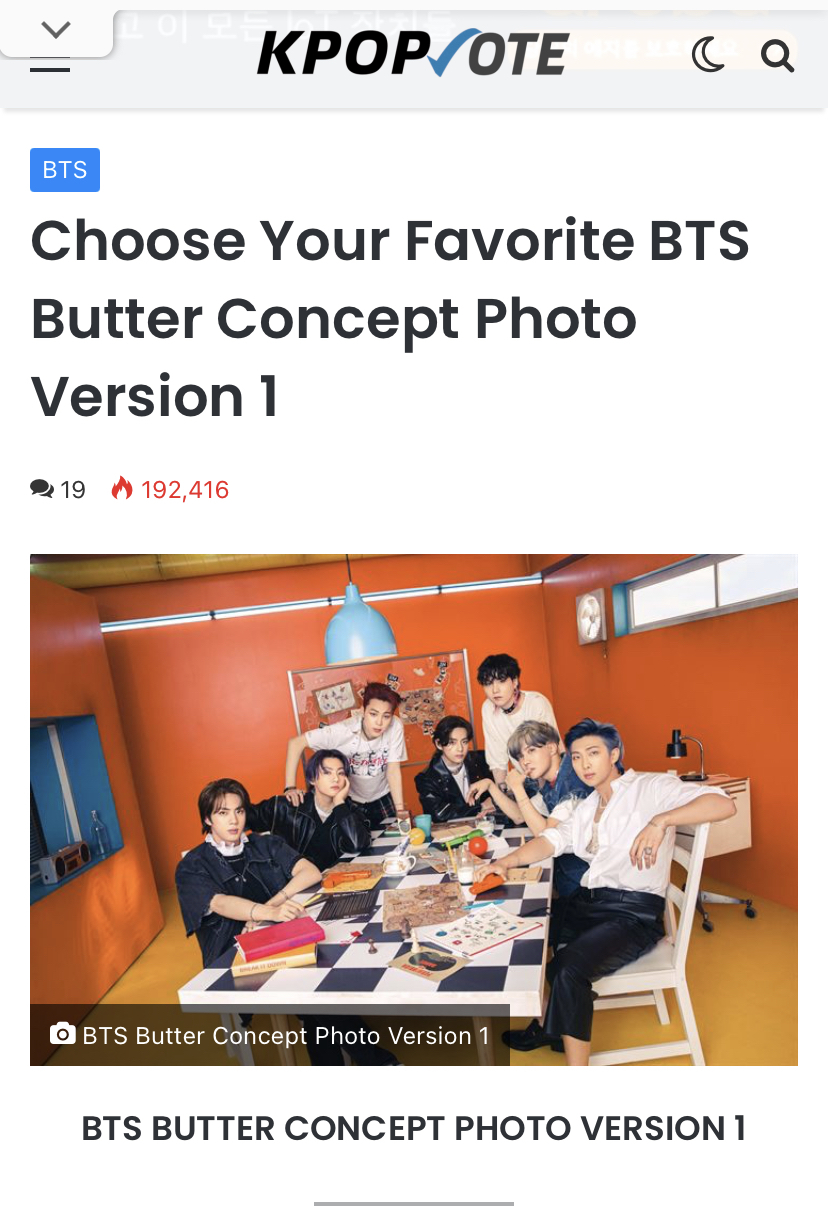
Task: Open the search icon in header
Action: click(x=777, y=56)
